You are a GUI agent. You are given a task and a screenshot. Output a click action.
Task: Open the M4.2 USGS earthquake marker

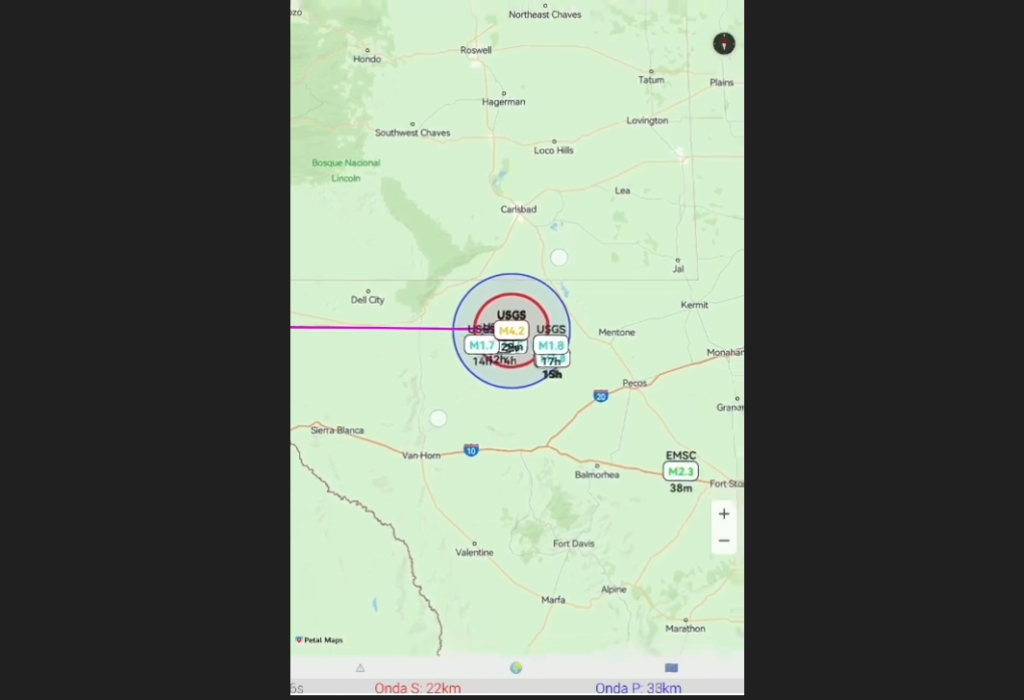tap(511, 331)
